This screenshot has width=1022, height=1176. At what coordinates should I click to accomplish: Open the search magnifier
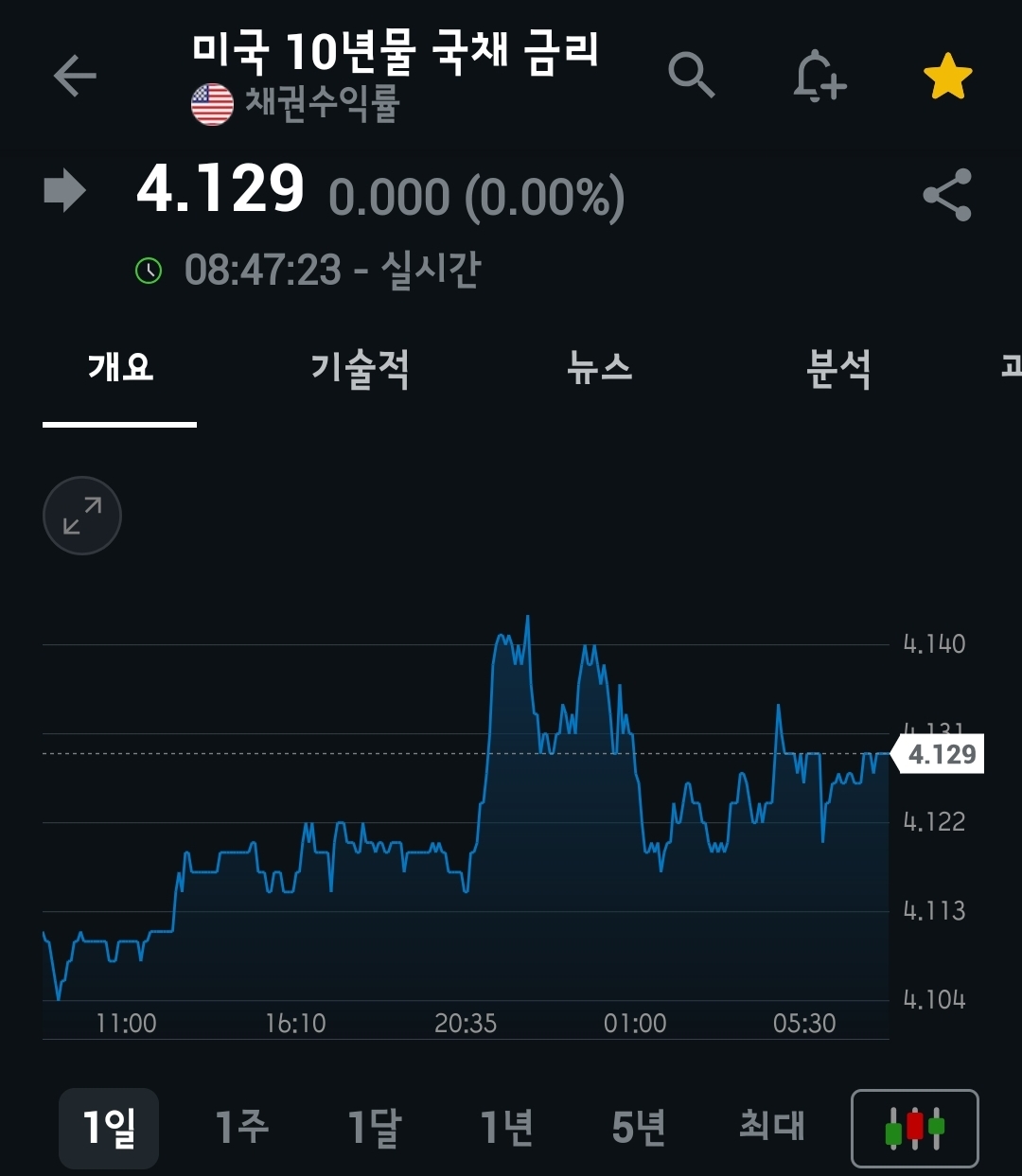pos(691,76)
